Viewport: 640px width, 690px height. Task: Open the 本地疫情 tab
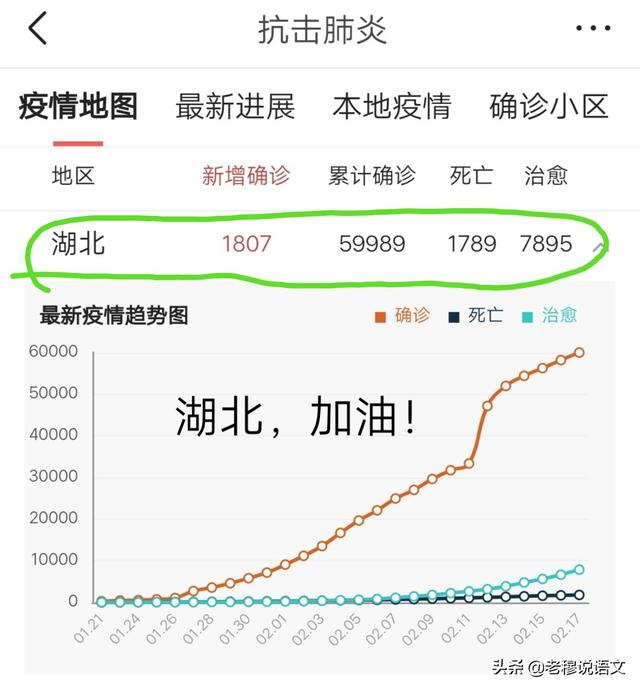point(391,106)
